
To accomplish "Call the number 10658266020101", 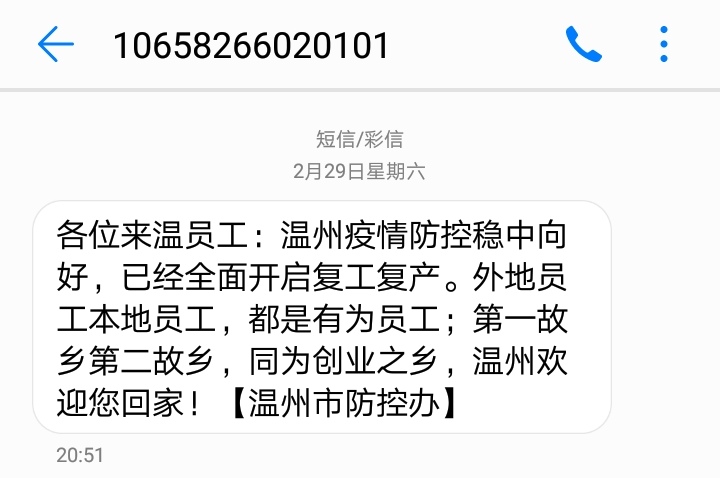I will coord(582,44).
